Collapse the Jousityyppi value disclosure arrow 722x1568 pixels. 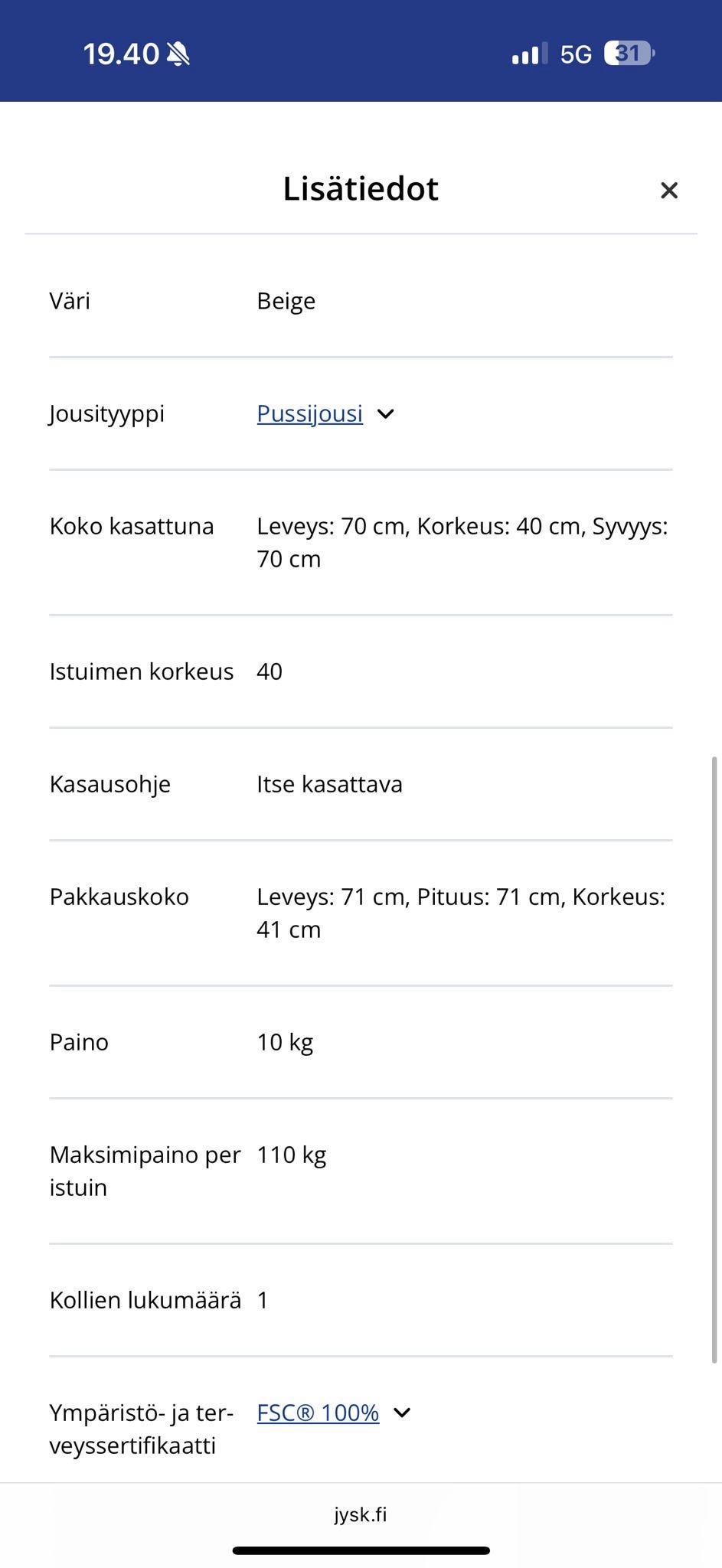click(x=385, y=413)
